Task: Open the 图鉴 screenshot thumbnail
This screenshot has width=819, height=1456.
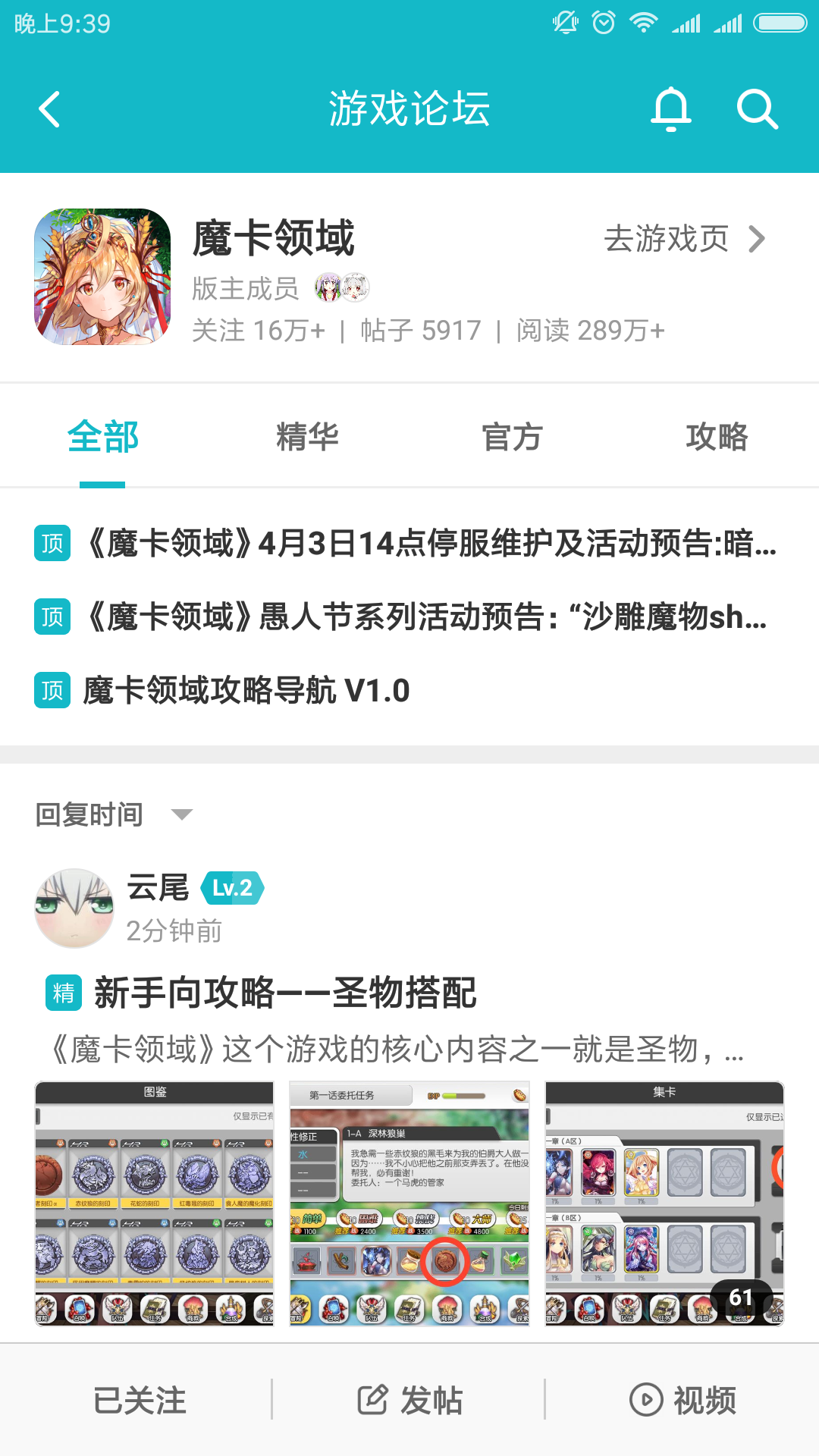Action: pos(154,1203)
